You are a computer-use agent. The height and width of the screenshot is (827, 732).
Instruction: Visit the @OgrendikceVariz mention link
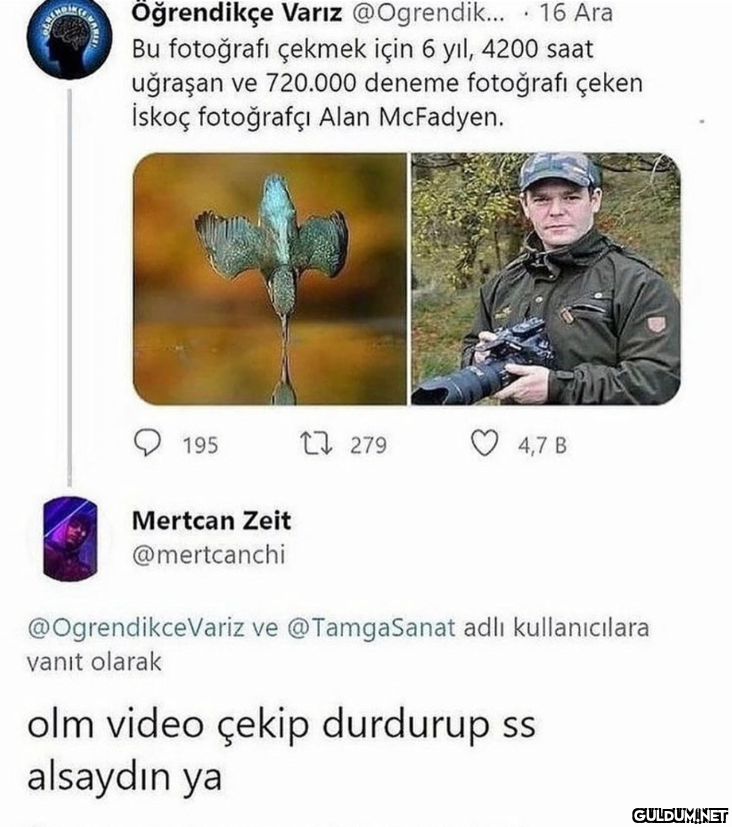135,628
